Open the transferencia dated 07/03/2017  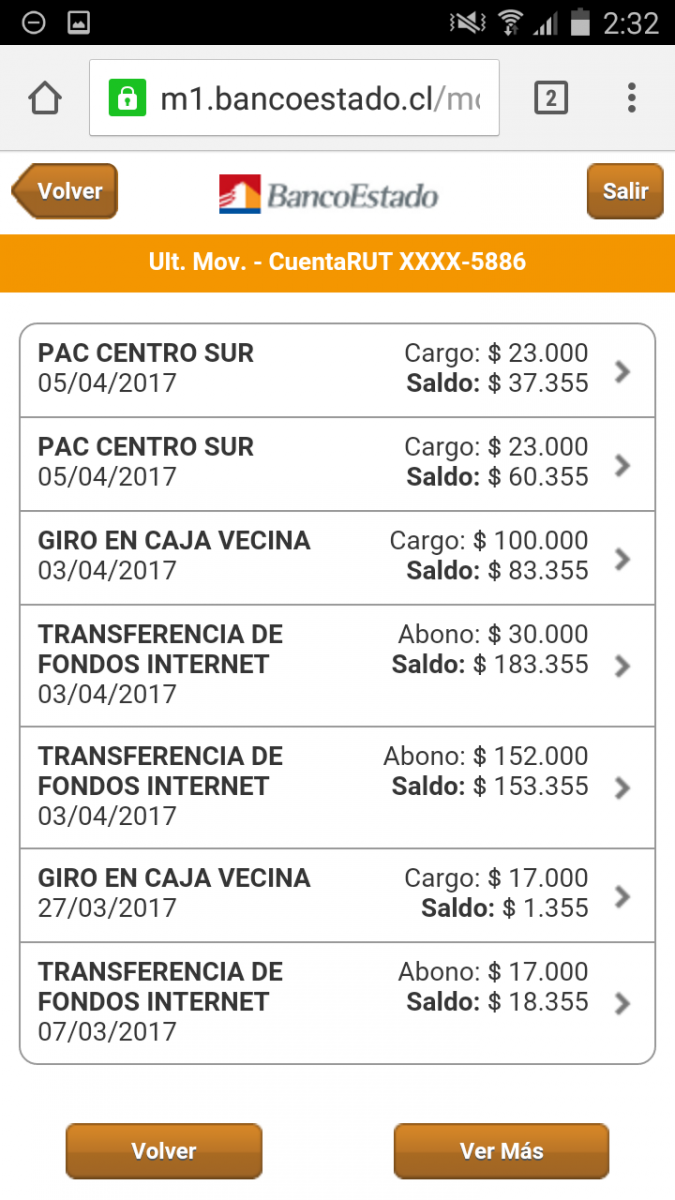(x=337, y=1003)
